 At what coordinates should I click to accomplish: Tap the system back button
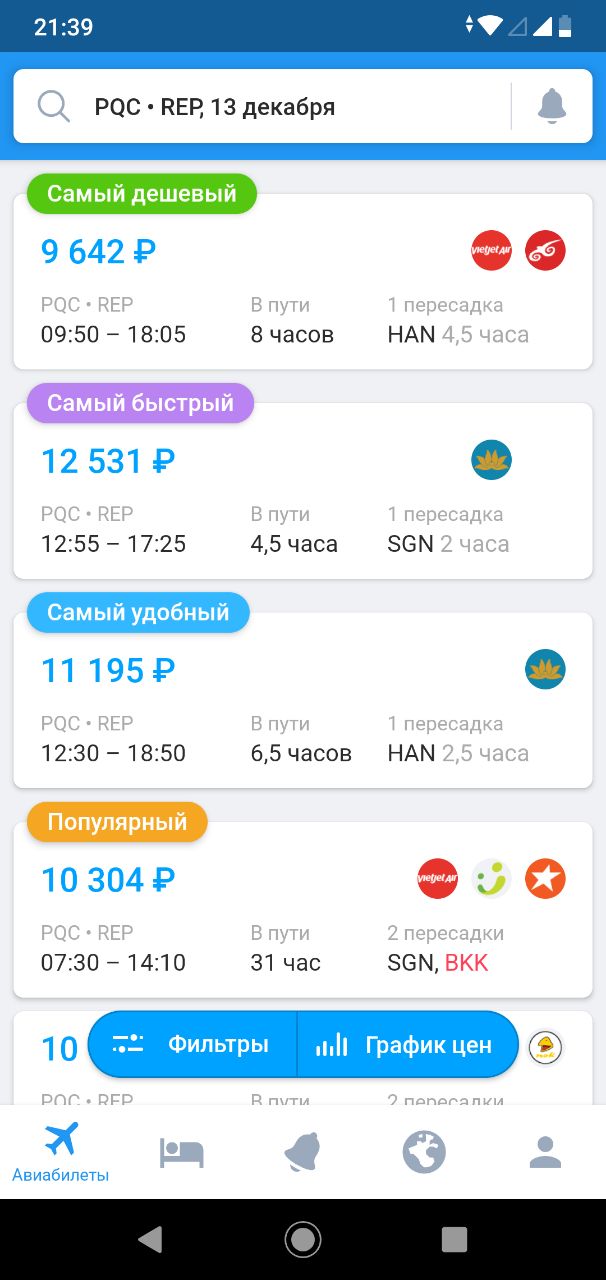(x=151, y=1240)
